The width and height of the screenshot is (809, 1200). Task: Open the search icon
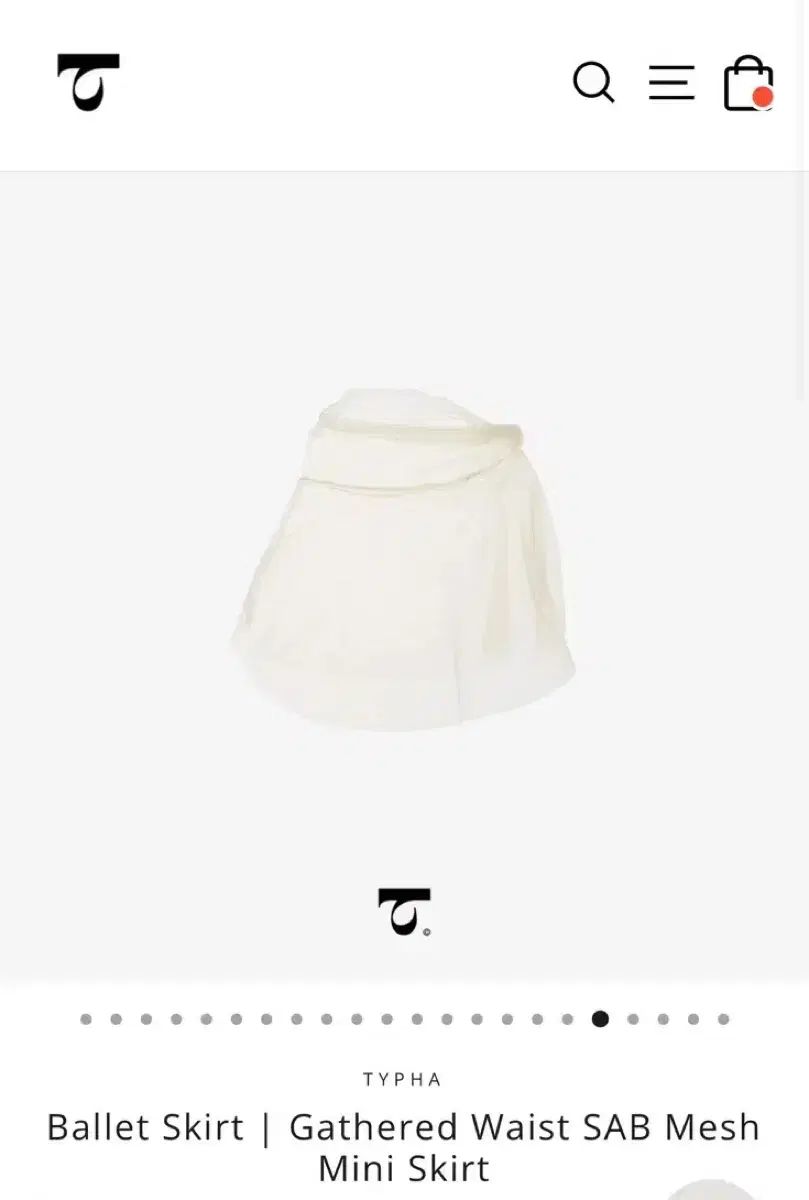(x=593, y=82)
